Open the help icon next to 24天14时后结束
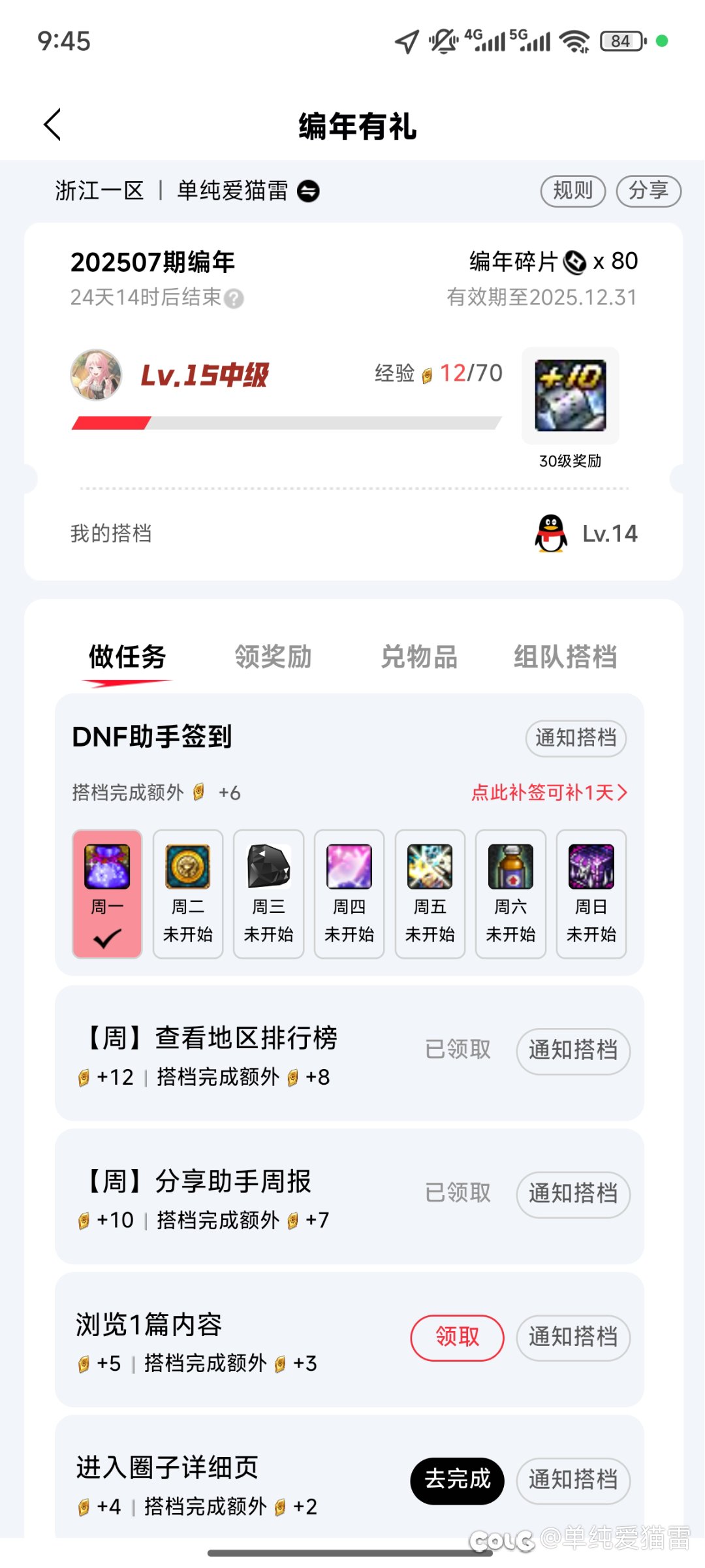Screen dimensions: 705x1568 pos(234,298)
